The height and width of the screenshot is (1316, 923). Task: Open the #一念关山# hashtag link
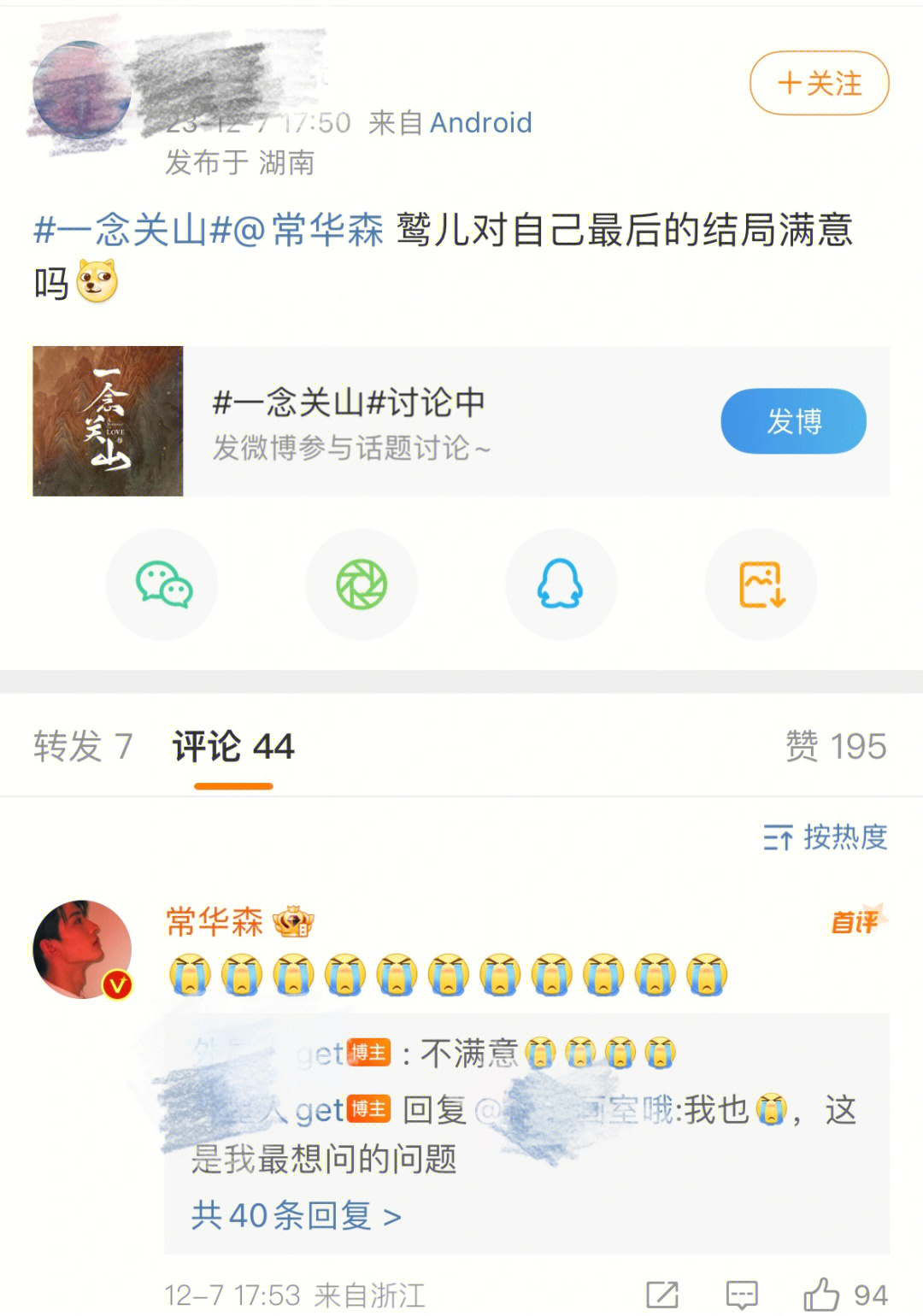tap(132, 231)
